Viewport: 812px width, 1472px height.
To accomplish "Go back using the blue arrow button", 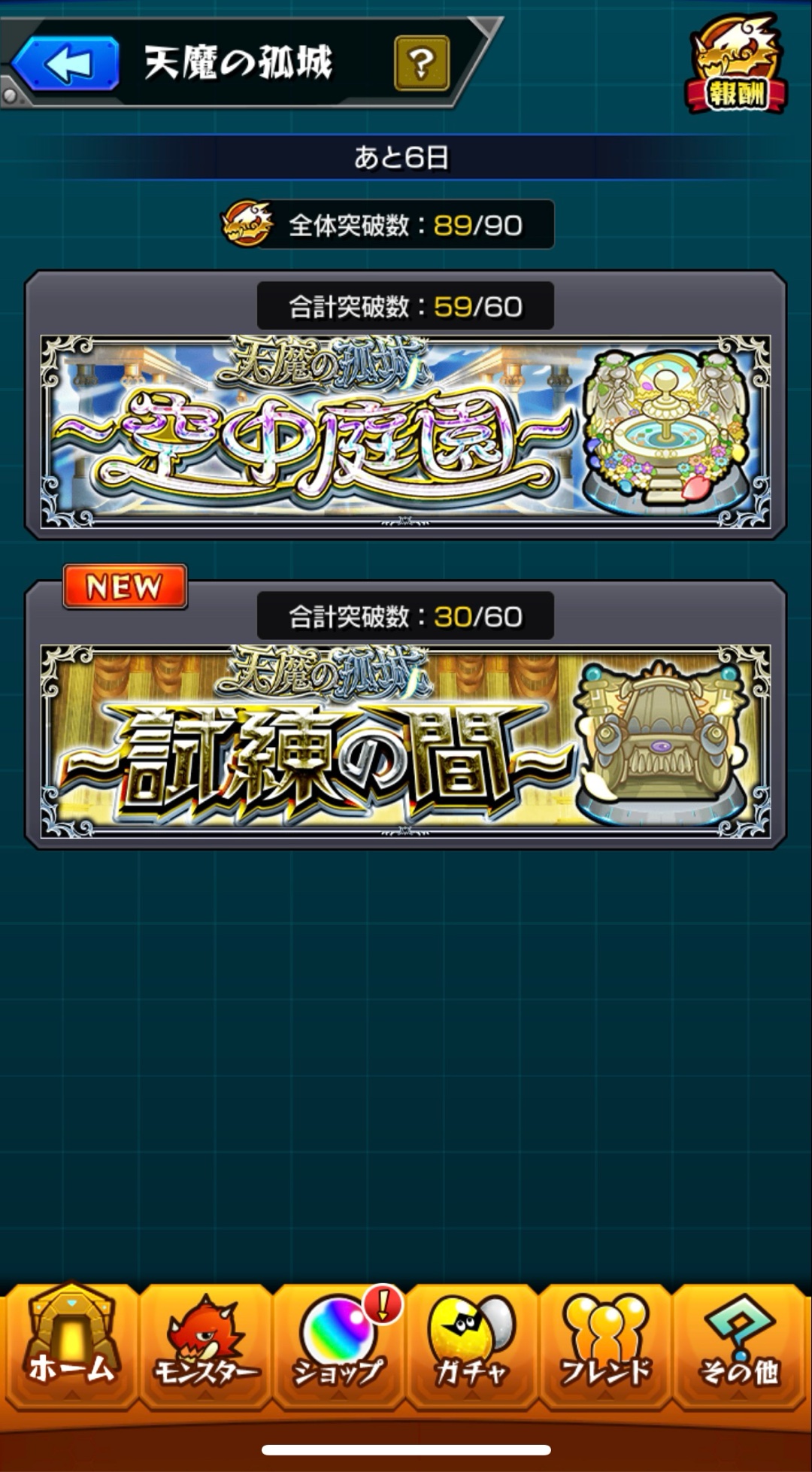I will pos(66,64).
